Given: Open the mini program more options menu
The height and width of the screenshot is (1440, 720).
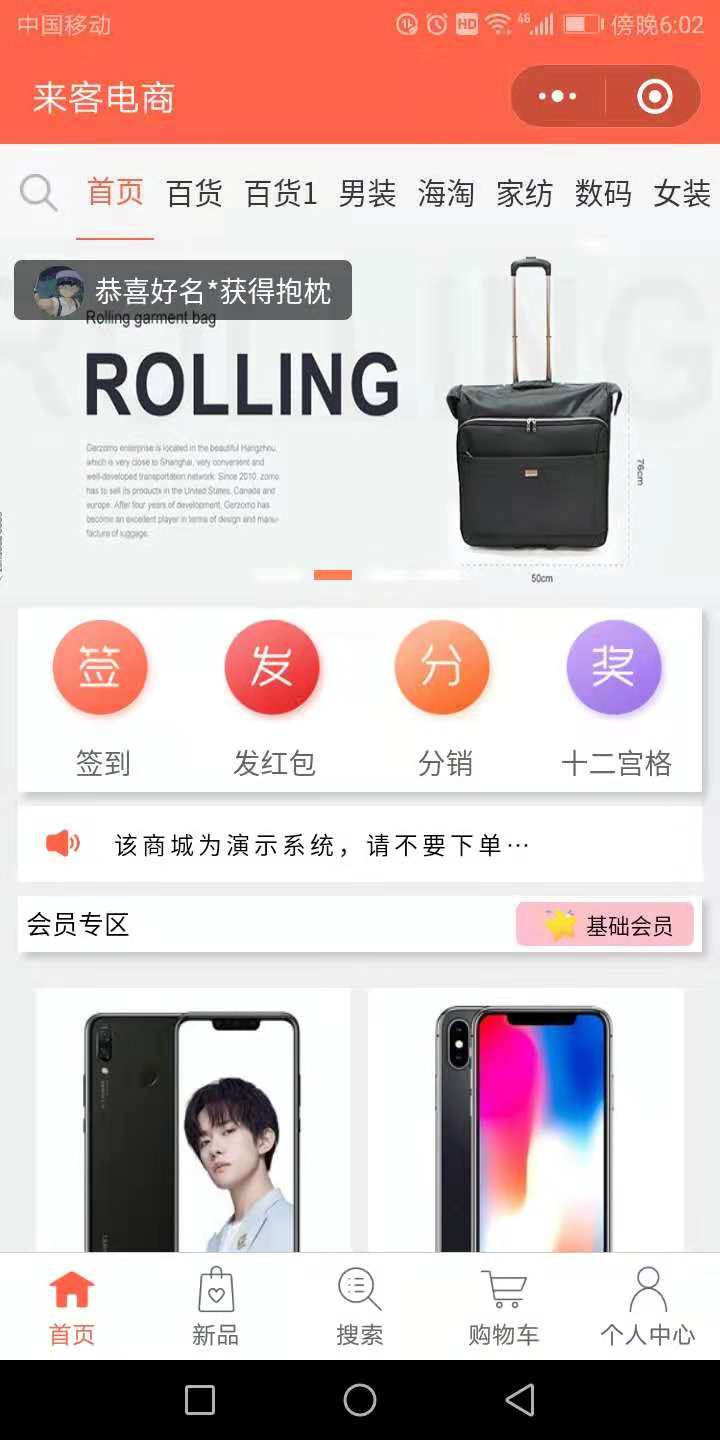Looking at the screenshot, I should (x=557, y=97).
